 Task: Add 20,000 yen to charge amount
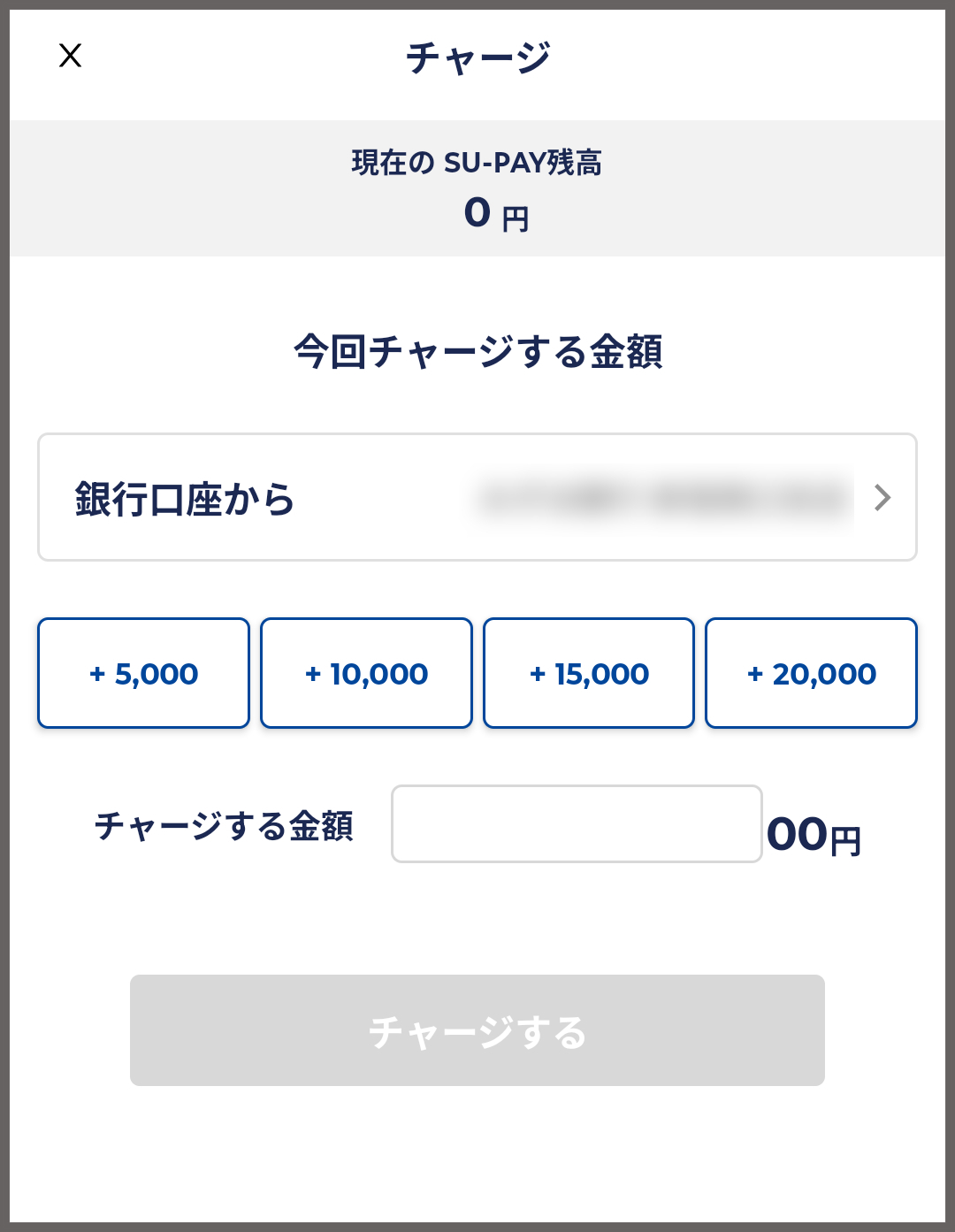coord(811,673)
